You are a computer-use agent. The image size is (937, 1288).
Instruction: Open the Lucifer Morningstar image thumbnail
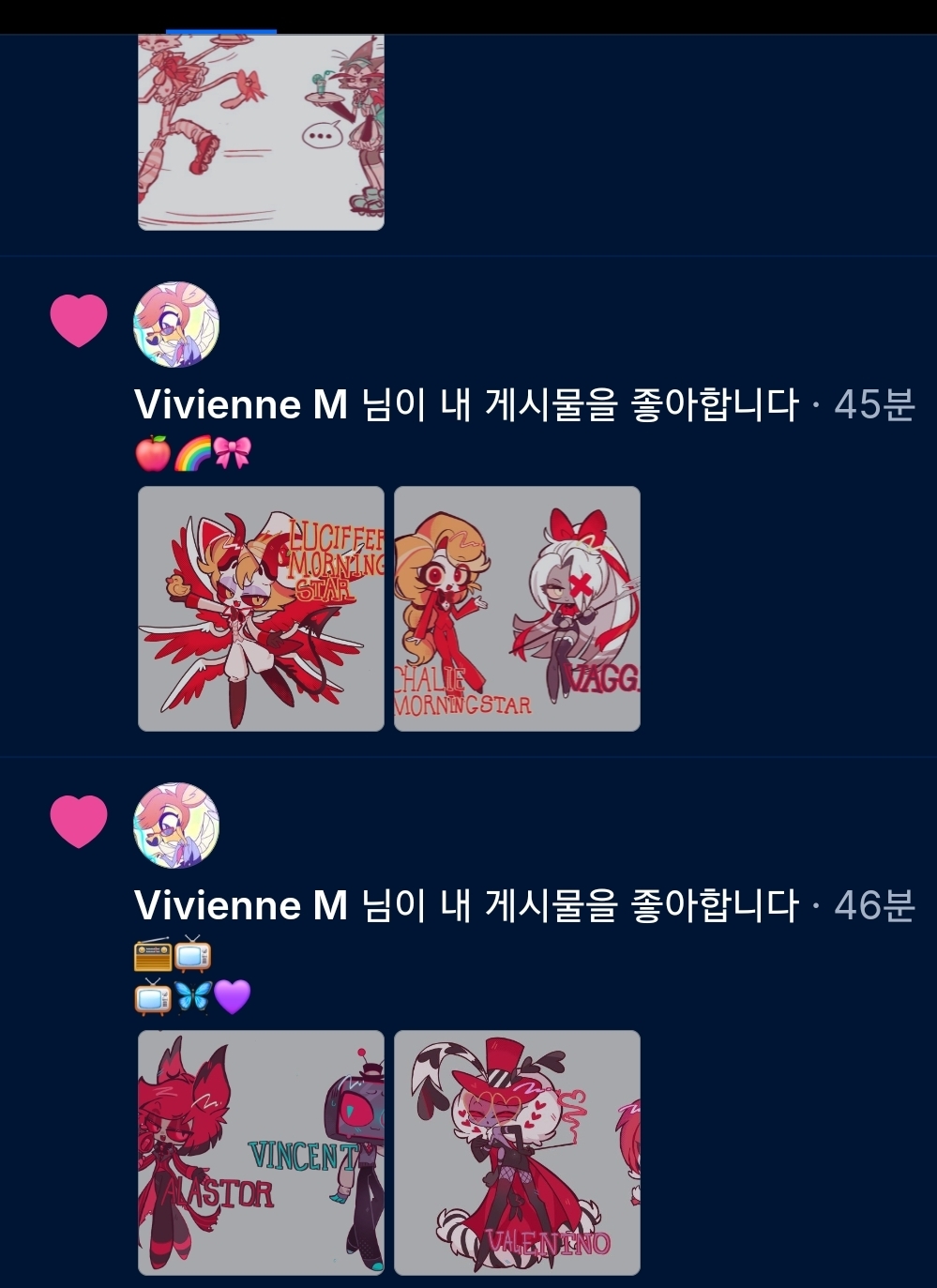[261, 609]
